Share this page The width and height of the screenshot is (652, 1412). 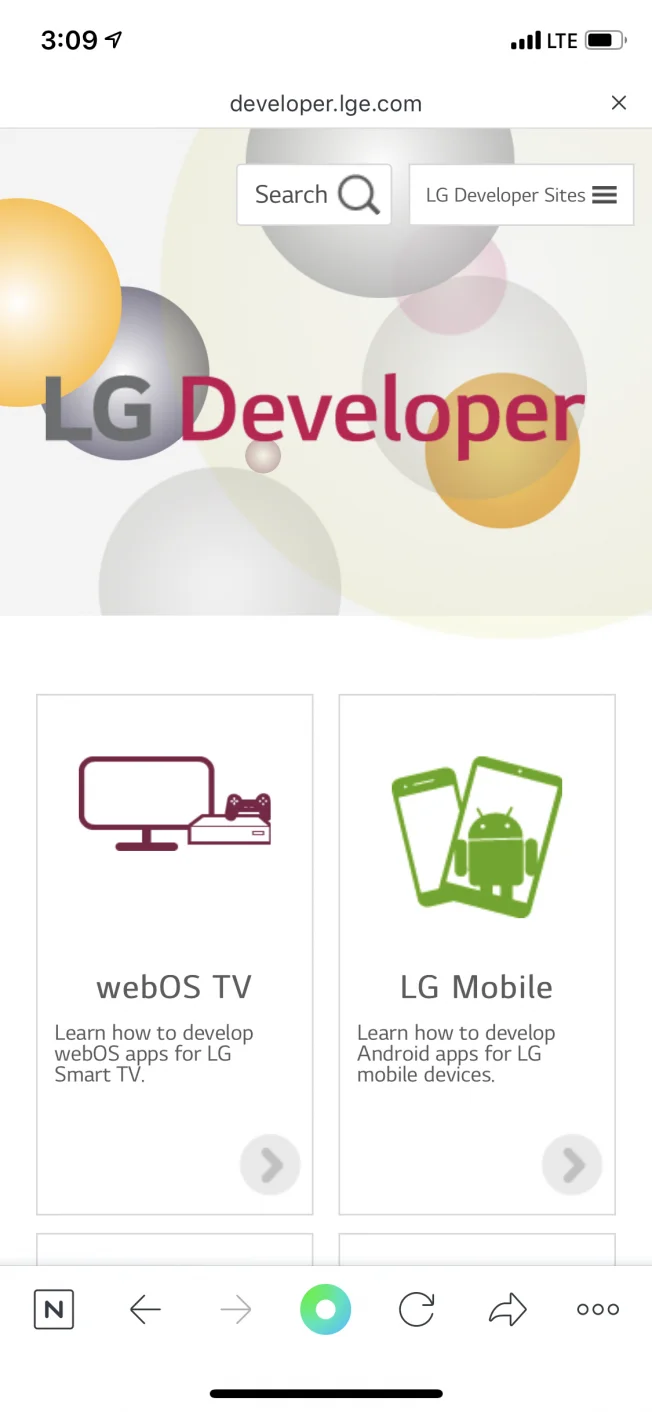click(x=507, y=1309)
